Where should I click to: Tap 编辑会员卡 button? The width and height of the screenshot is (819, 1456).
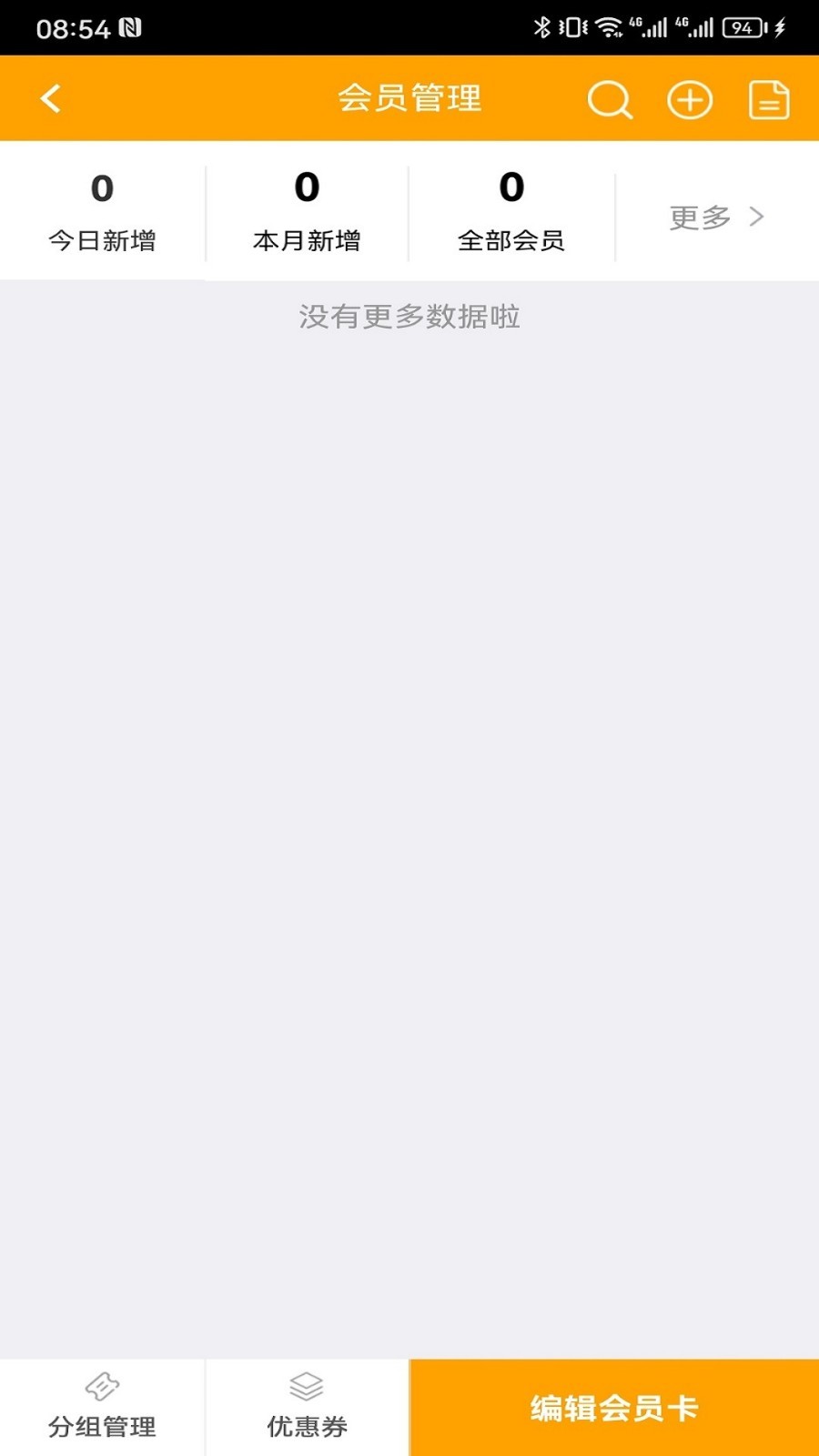(614, 1408)
